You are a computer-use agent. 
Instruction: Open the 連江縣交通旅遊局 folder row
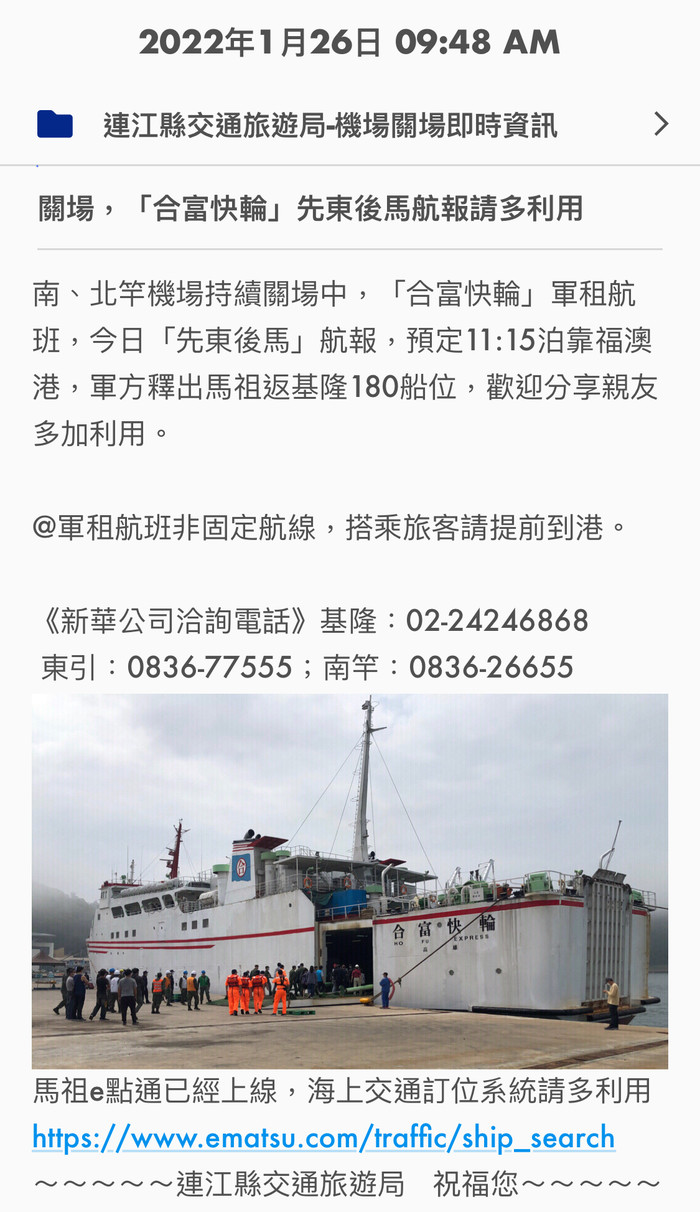pyautogui.click(x=350, y=125)
